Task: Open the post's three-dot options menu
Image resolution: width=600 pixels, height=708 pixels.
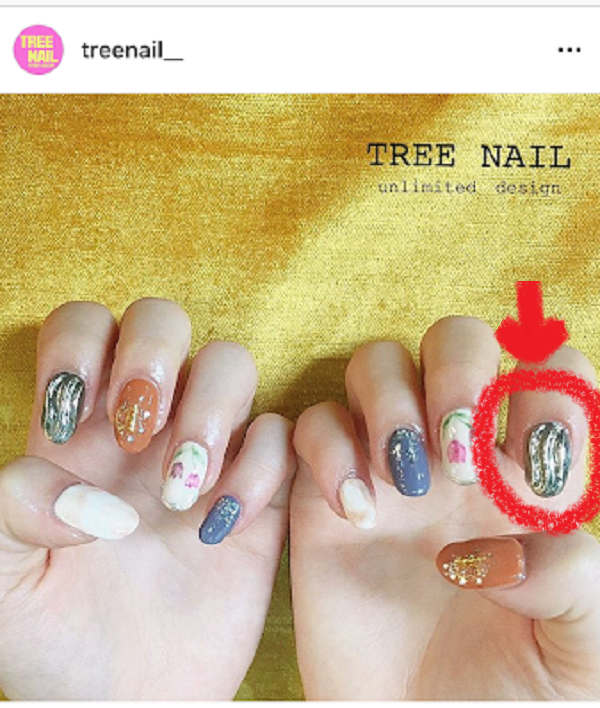Action: click(569, 50)
